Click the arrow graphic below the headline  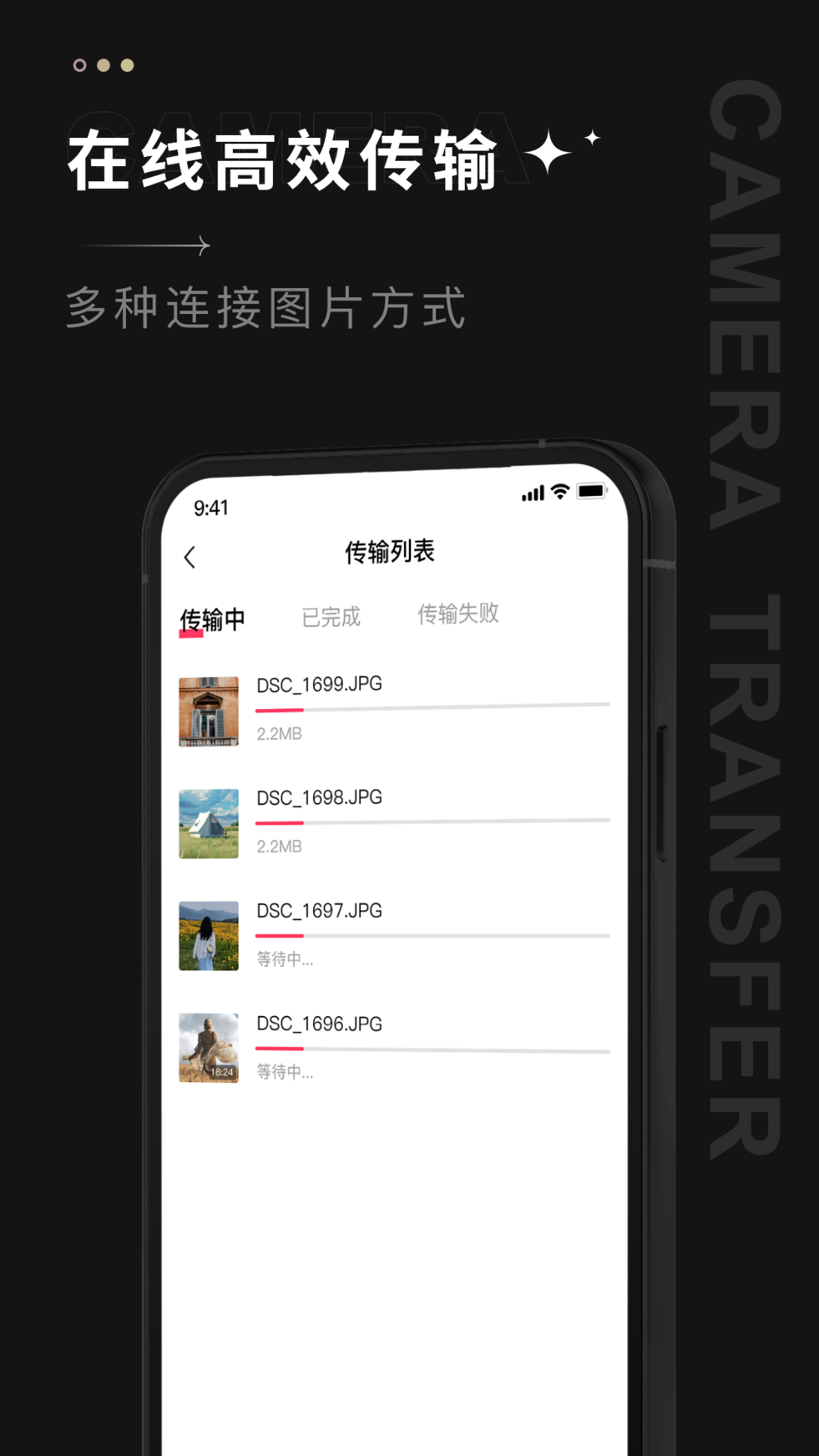click(144, 244)
